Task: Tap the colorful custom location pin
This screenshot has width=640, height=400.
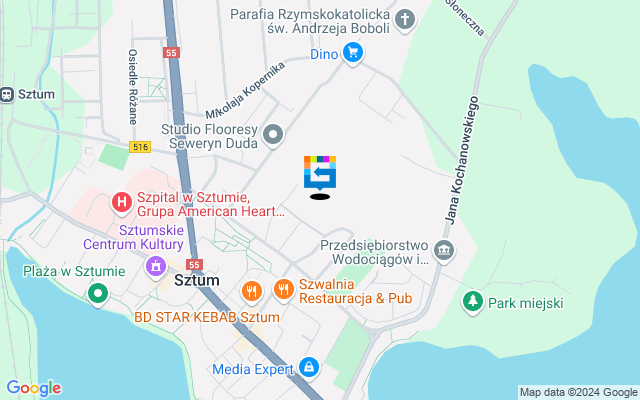Action: [320, 173]
